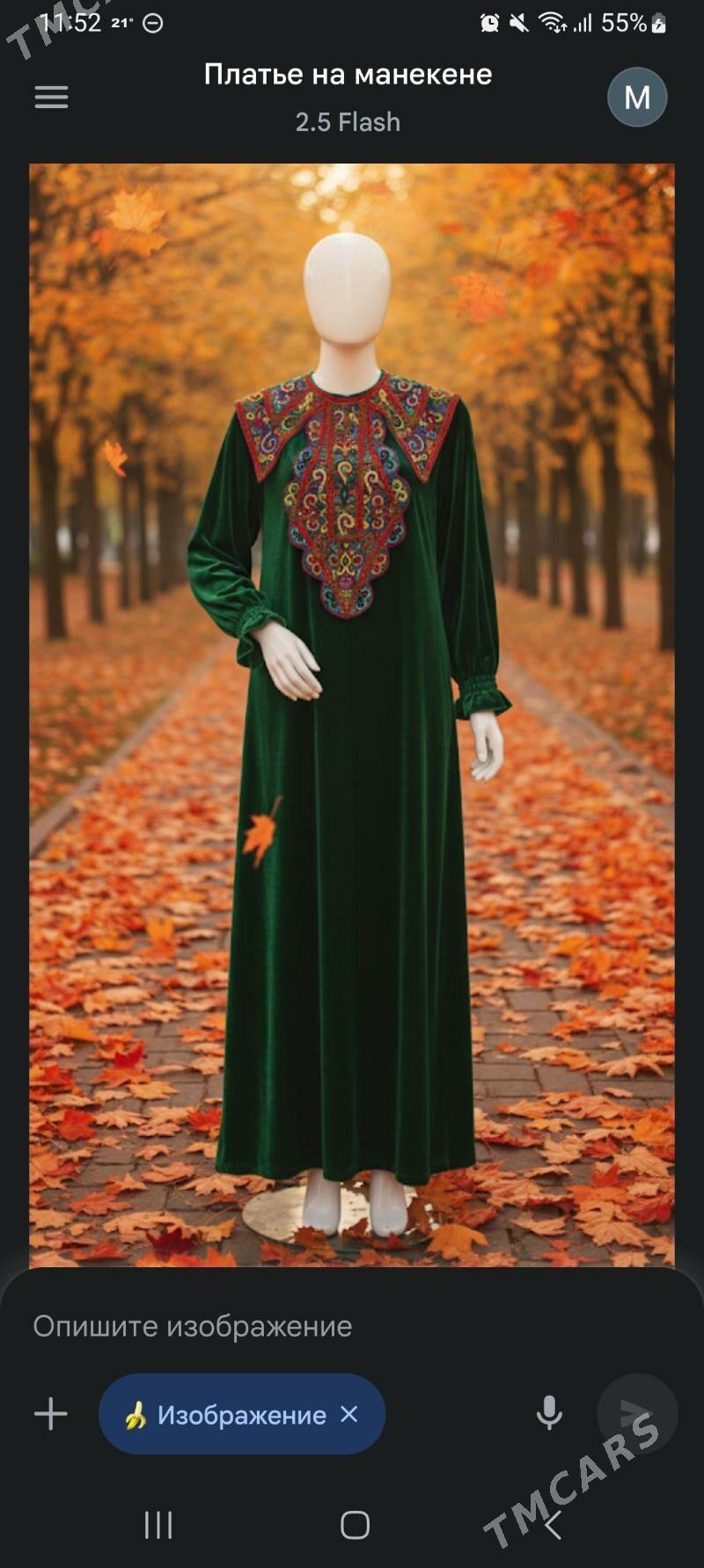Tap the plus attach button

tap(51, 1414)
